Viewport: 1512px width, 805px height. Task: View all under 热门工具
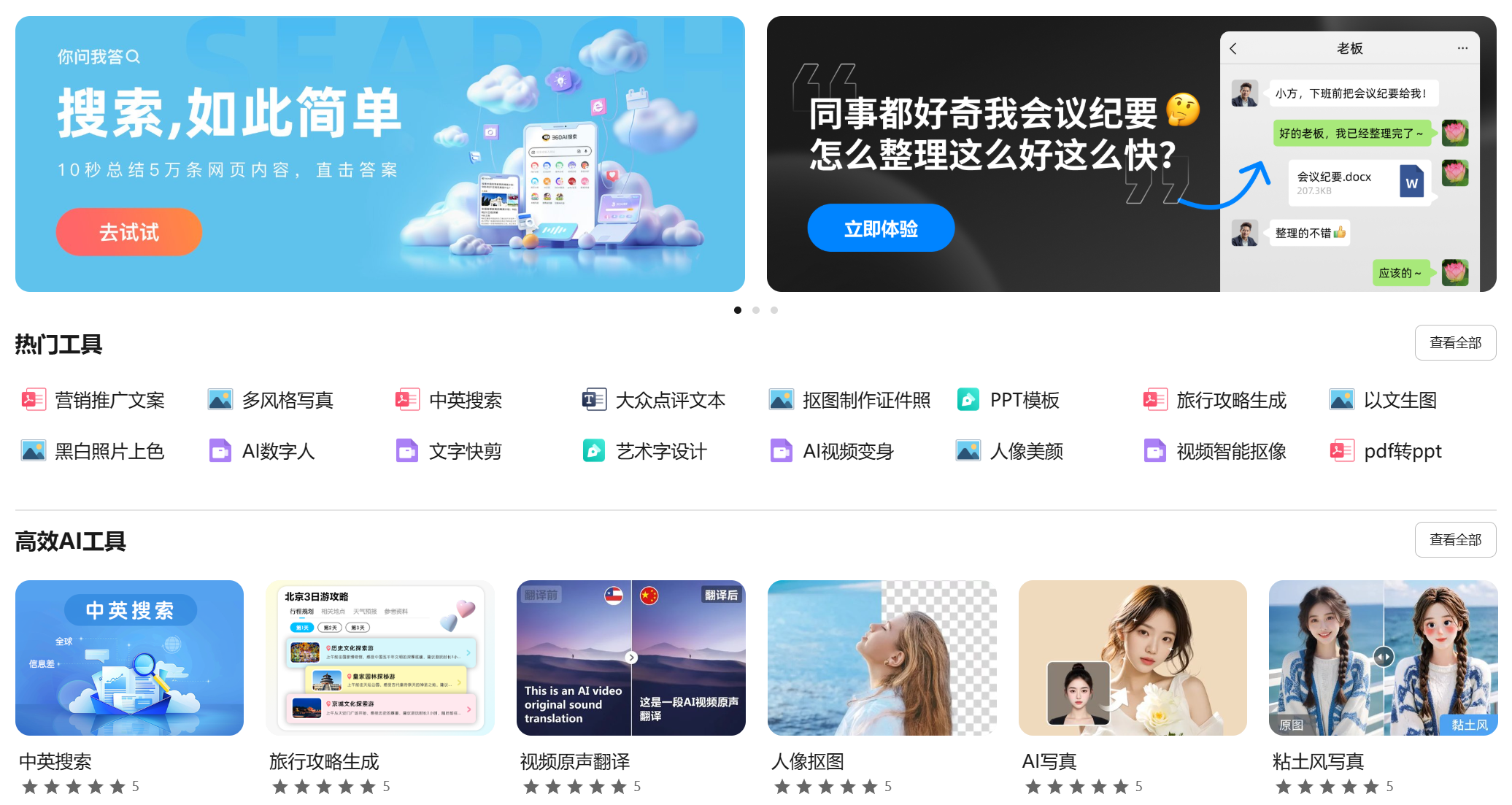coord(1454,342)
